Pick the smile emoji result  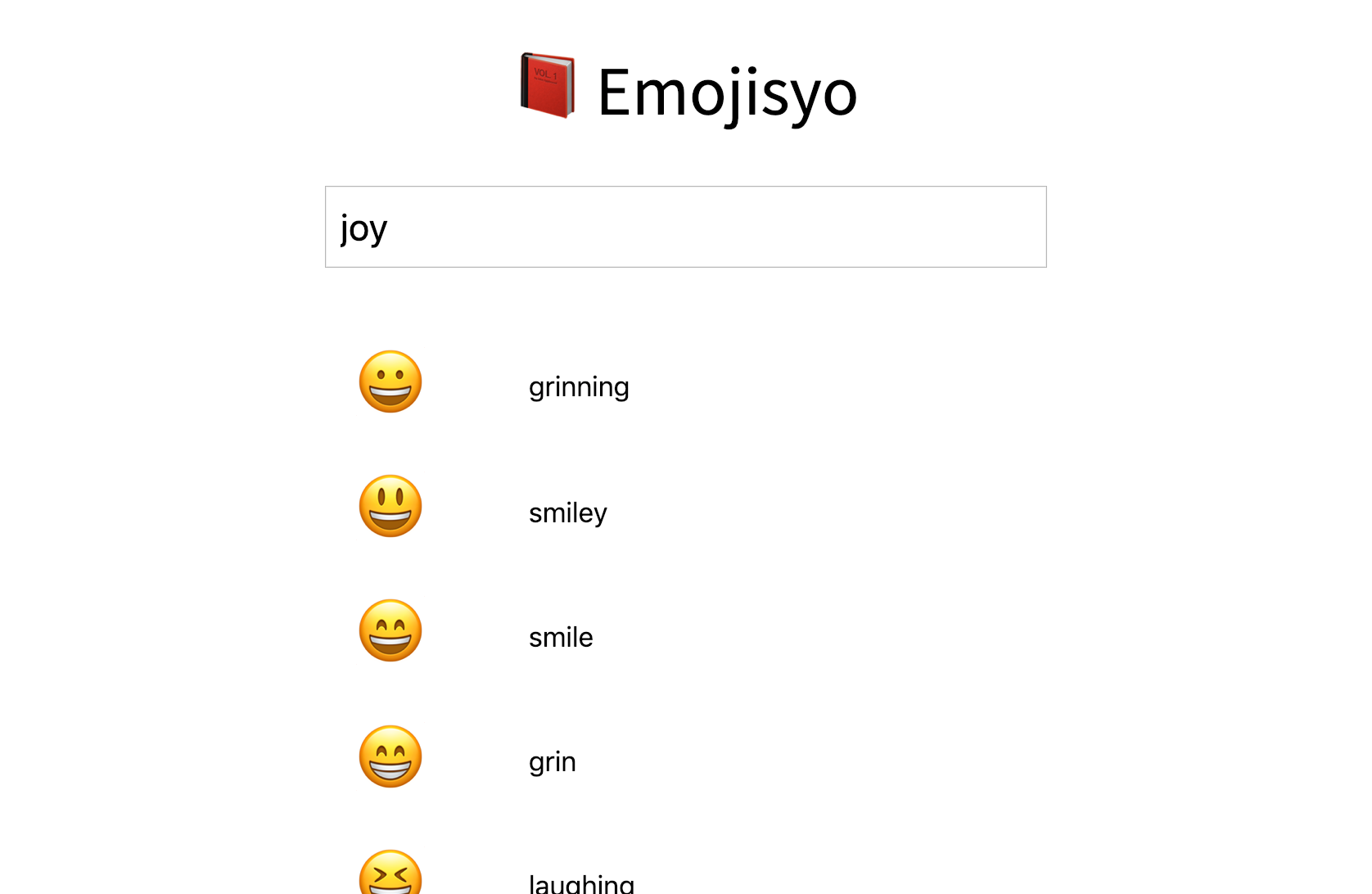coord(561,637)
